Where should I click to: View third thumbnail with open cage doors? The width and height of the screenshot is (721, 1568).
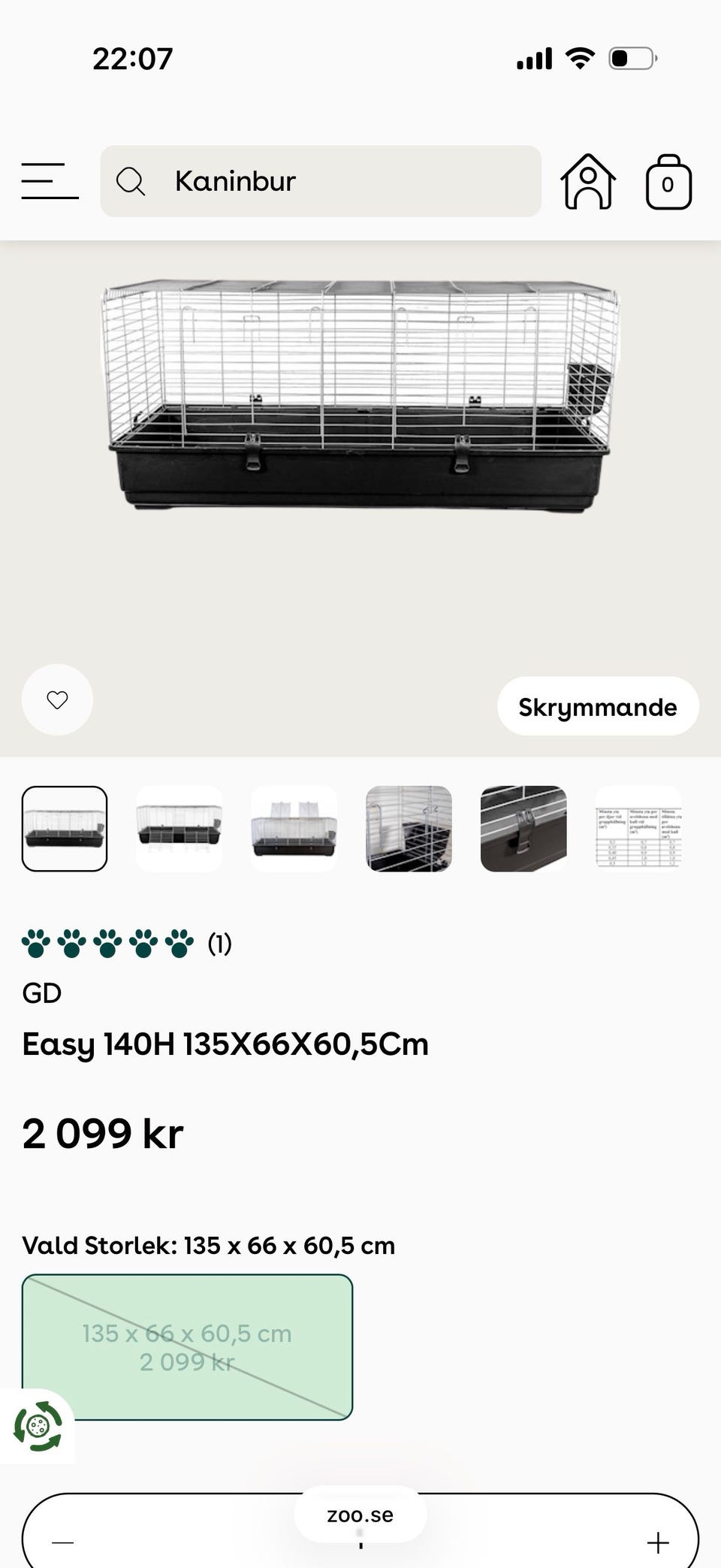tap(294, 829)
